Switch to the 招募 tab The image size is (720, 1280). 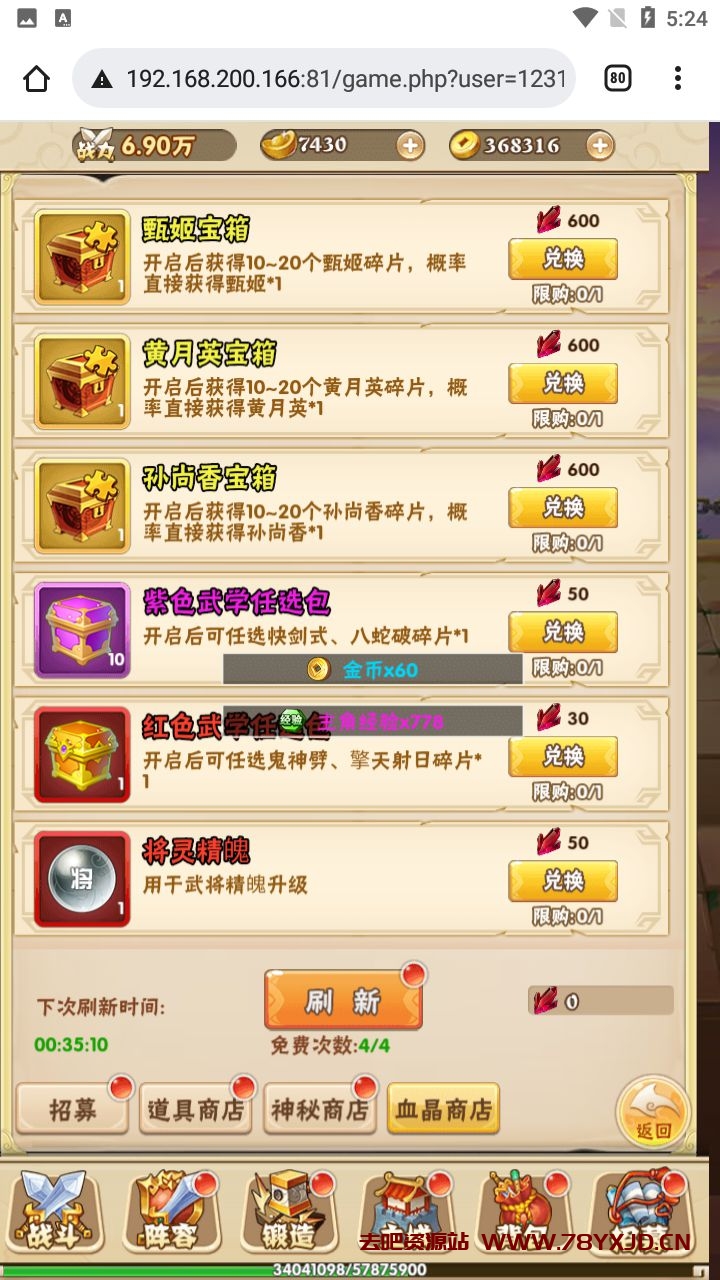coord(72,1109)
